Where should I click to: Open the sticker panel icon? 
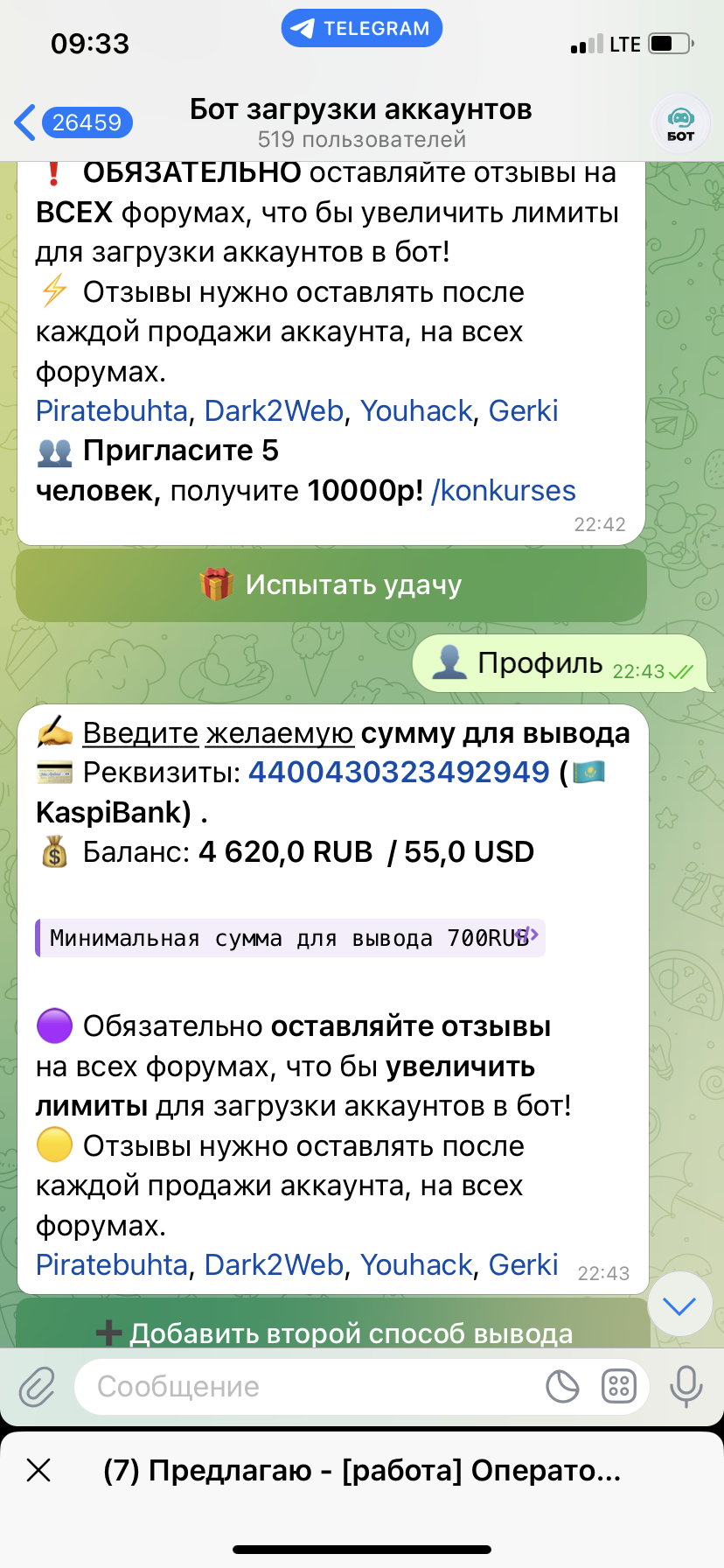pyautogui.click(x=562, y=1387)
